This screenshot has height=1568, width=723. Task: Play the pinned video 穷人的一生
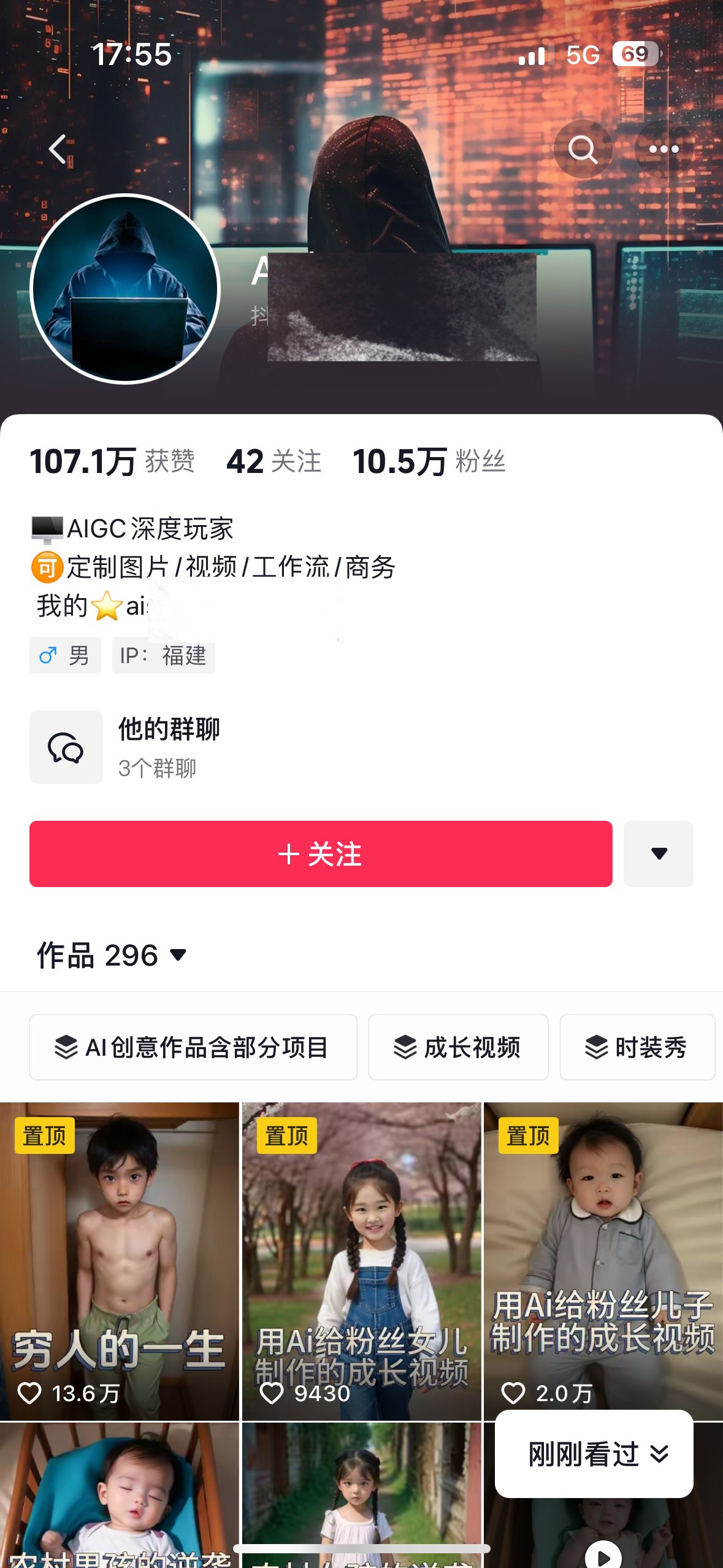(119, 1261)
